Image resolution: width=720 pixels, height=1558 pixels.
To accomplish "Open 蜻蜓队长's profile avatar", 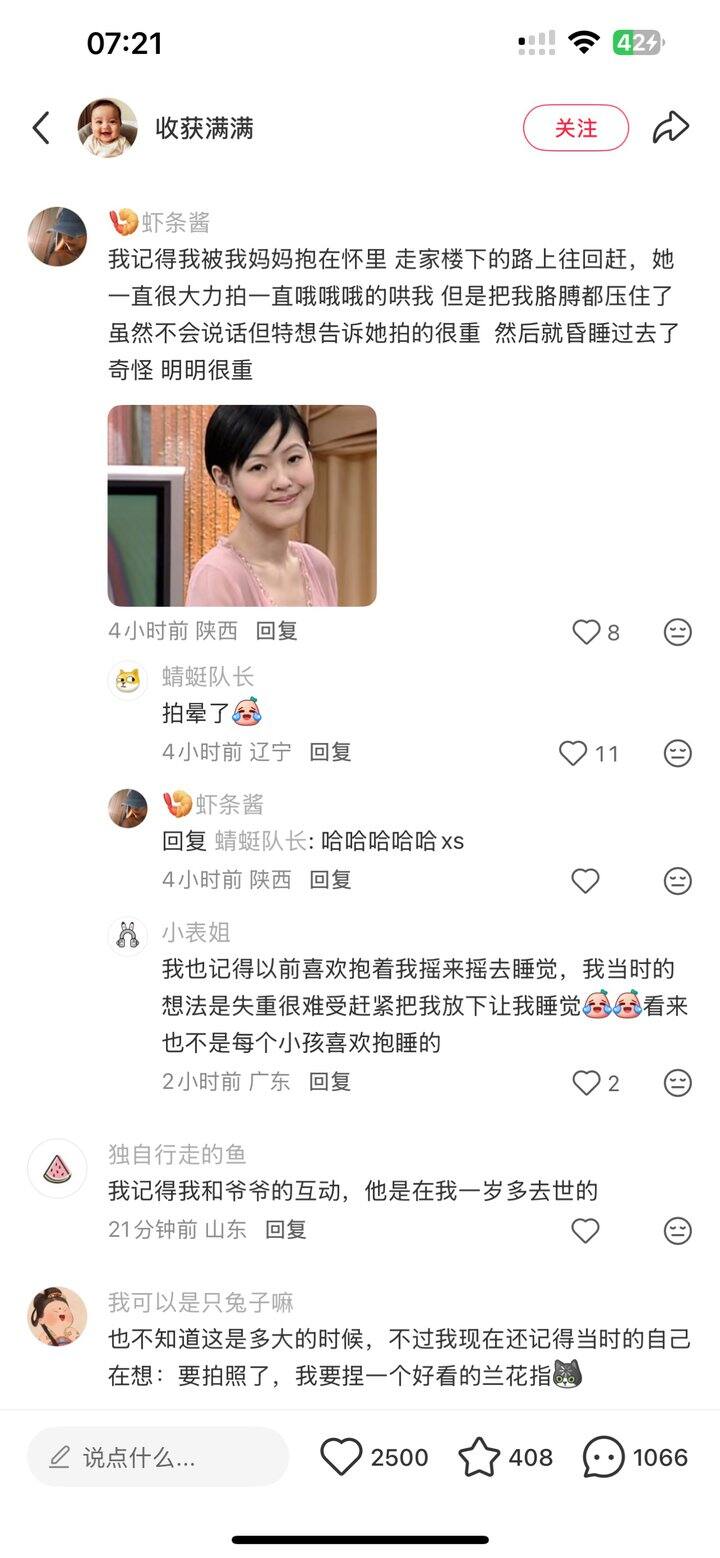I will 127,680.
